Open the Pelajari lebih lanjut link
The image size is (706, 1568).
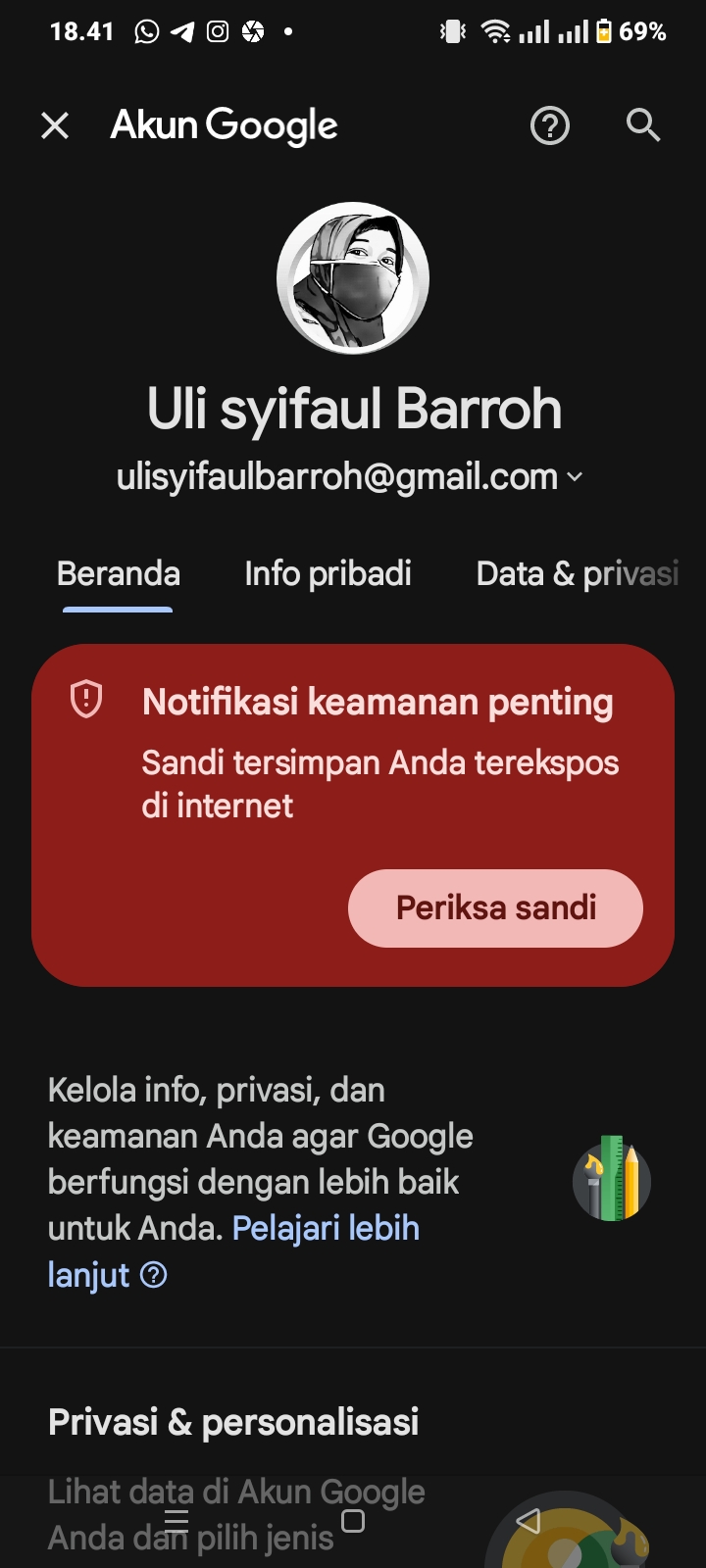(233, 1251)
